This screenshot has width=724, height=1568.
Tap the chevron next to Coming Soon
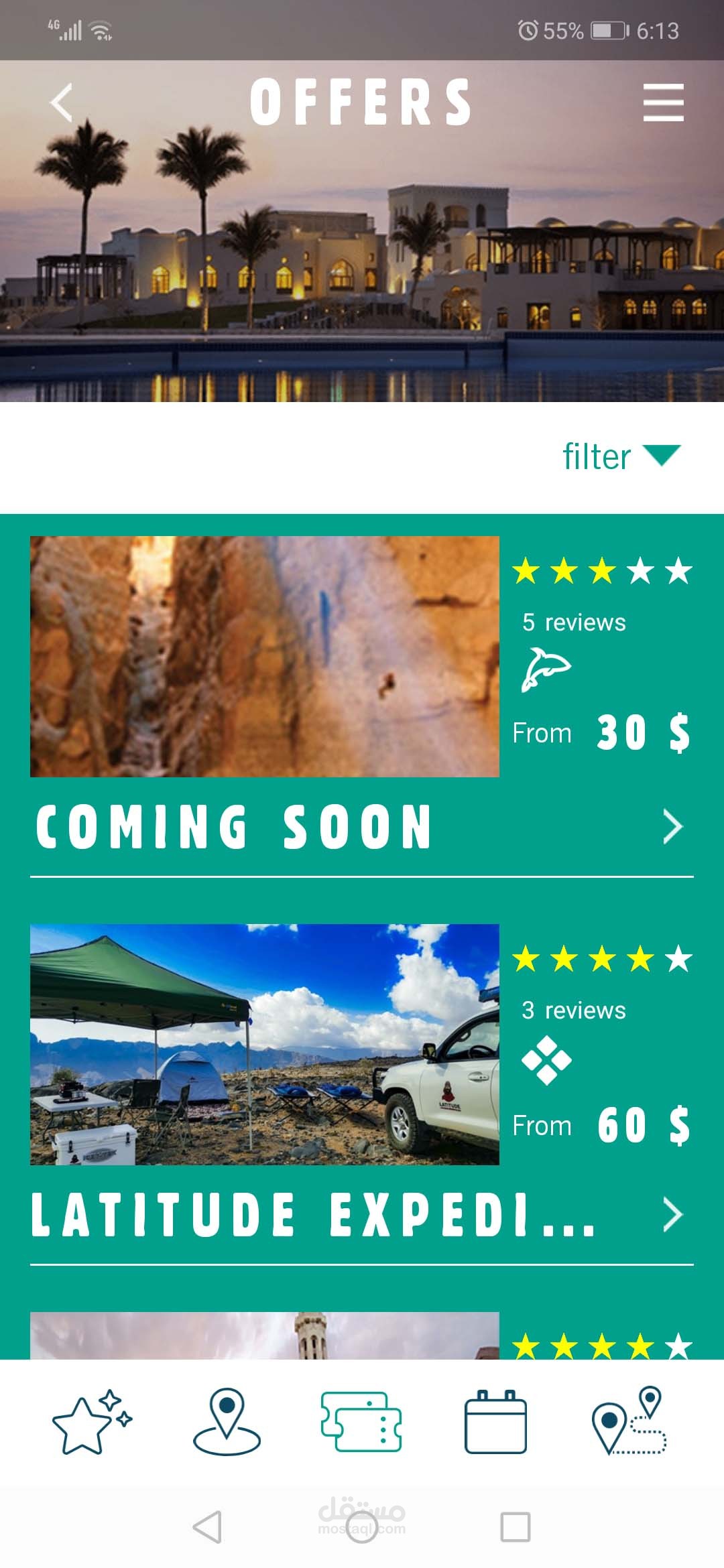(672, 827)
